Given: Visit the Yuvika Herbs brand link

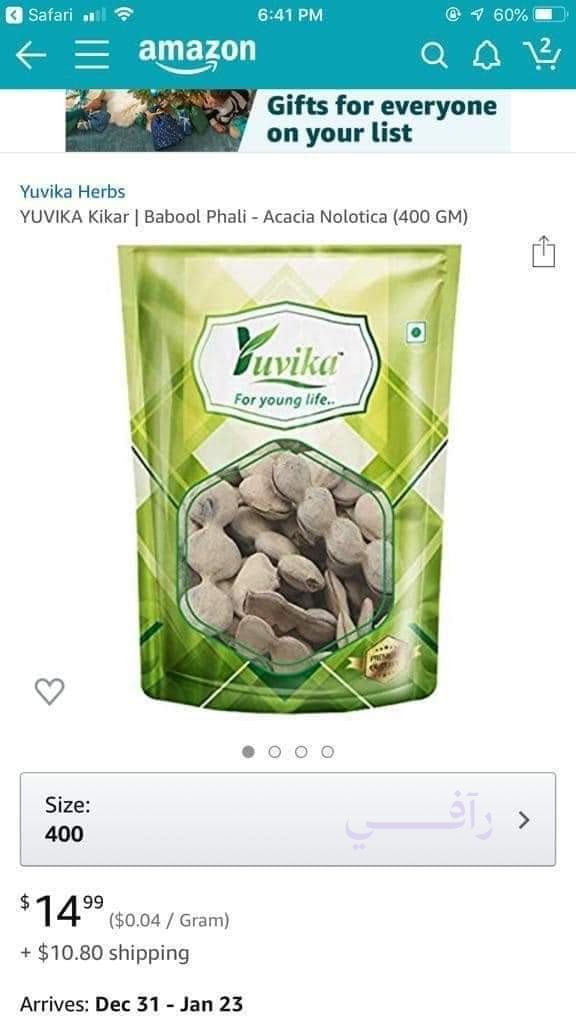Looking at the screenshot, I should tap(72, 192).
